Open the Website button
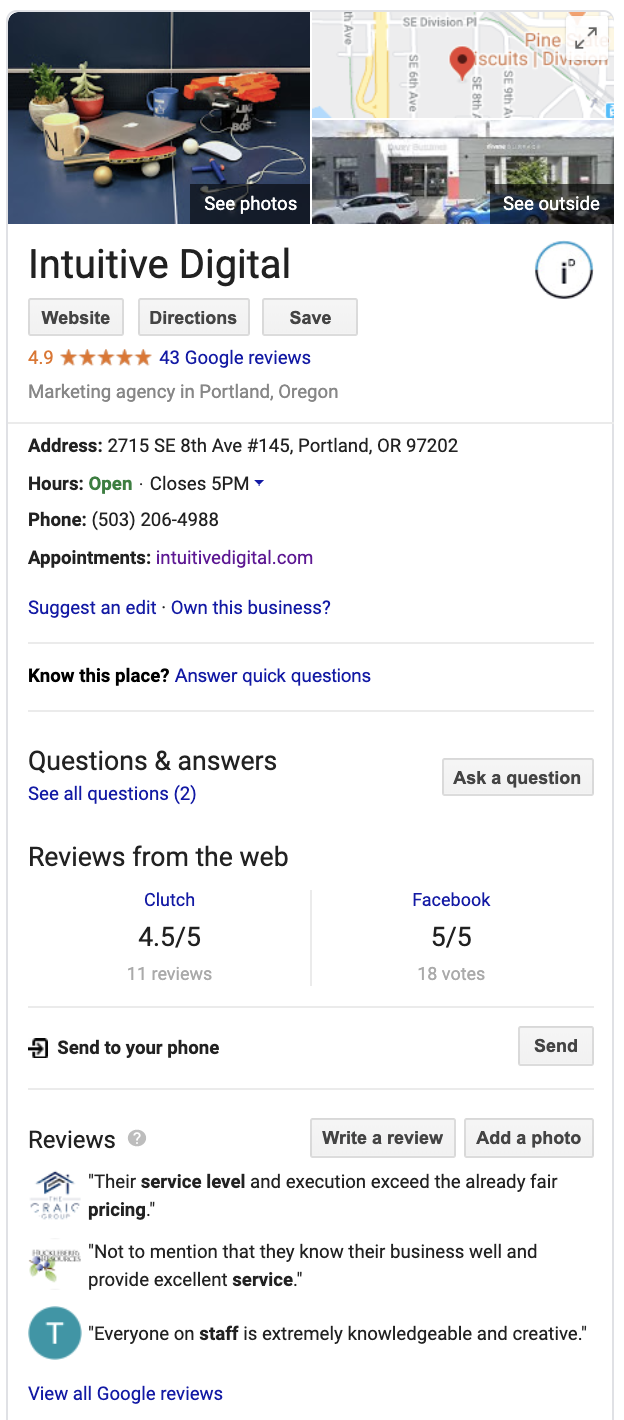The width and height of the screenshot is (624, 1420). [76, 318]
